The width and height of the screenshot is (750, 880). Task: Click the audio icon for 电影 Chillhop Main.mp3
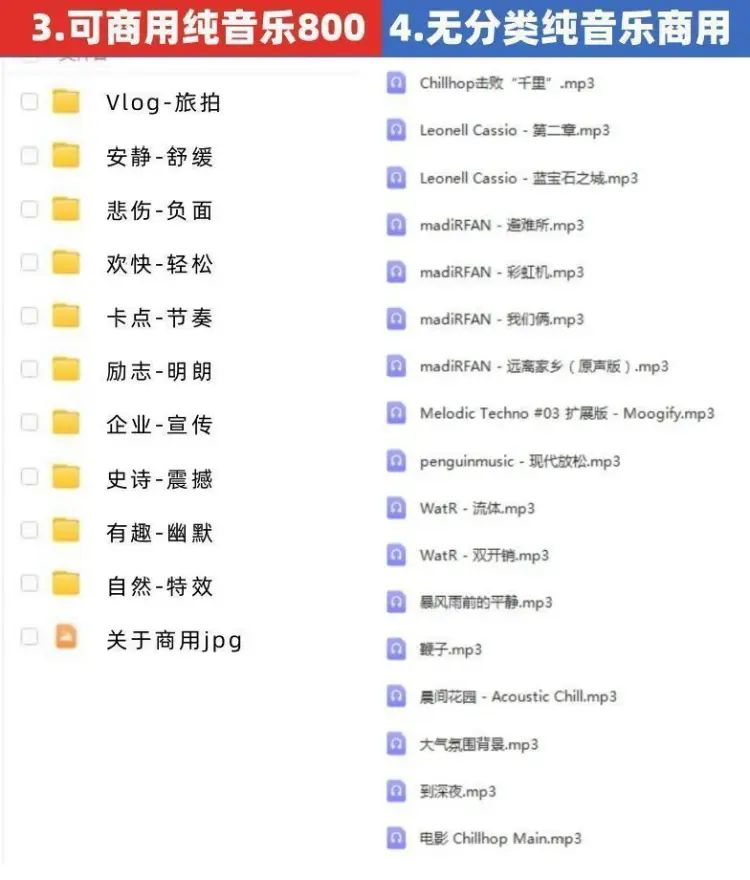point(400,838)
